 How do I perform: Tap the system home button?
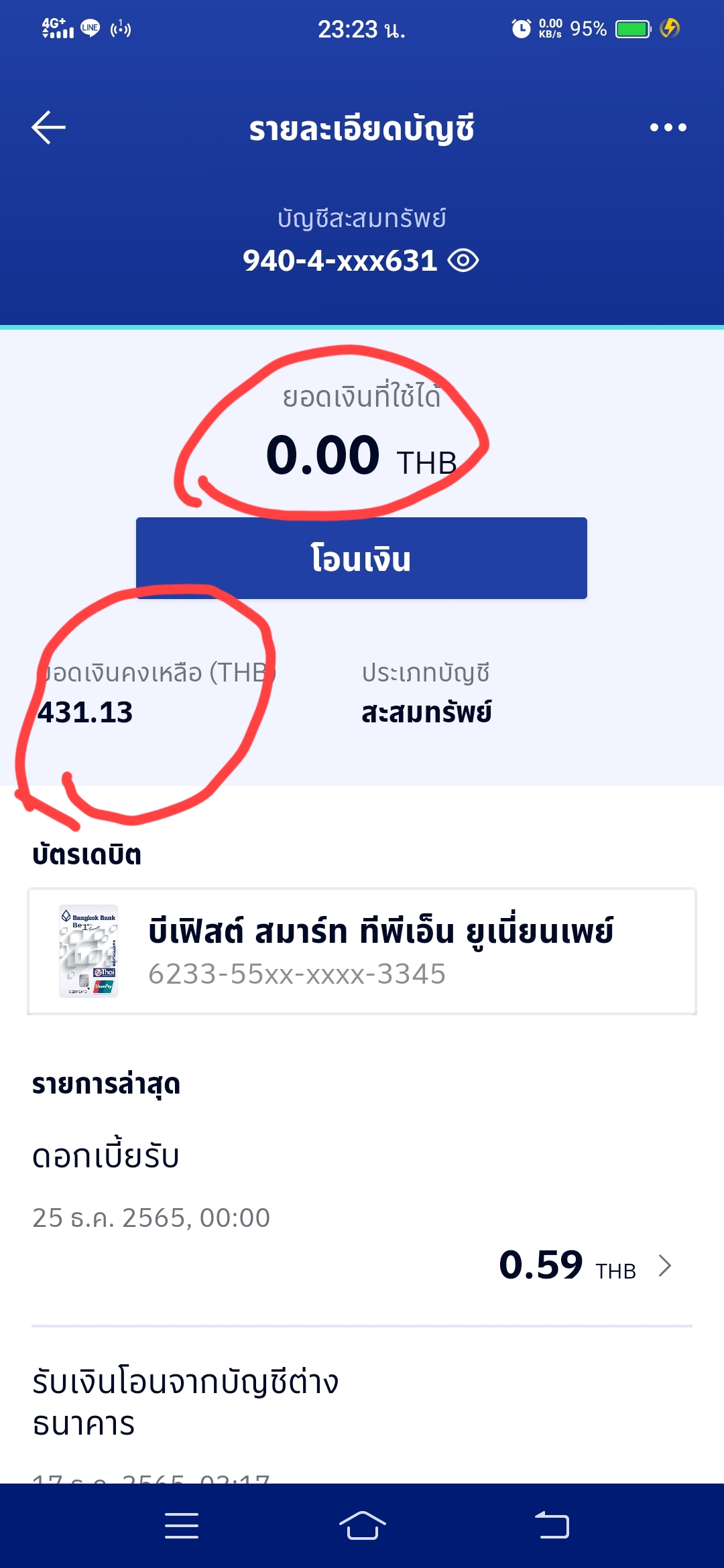pos(362,1526)
